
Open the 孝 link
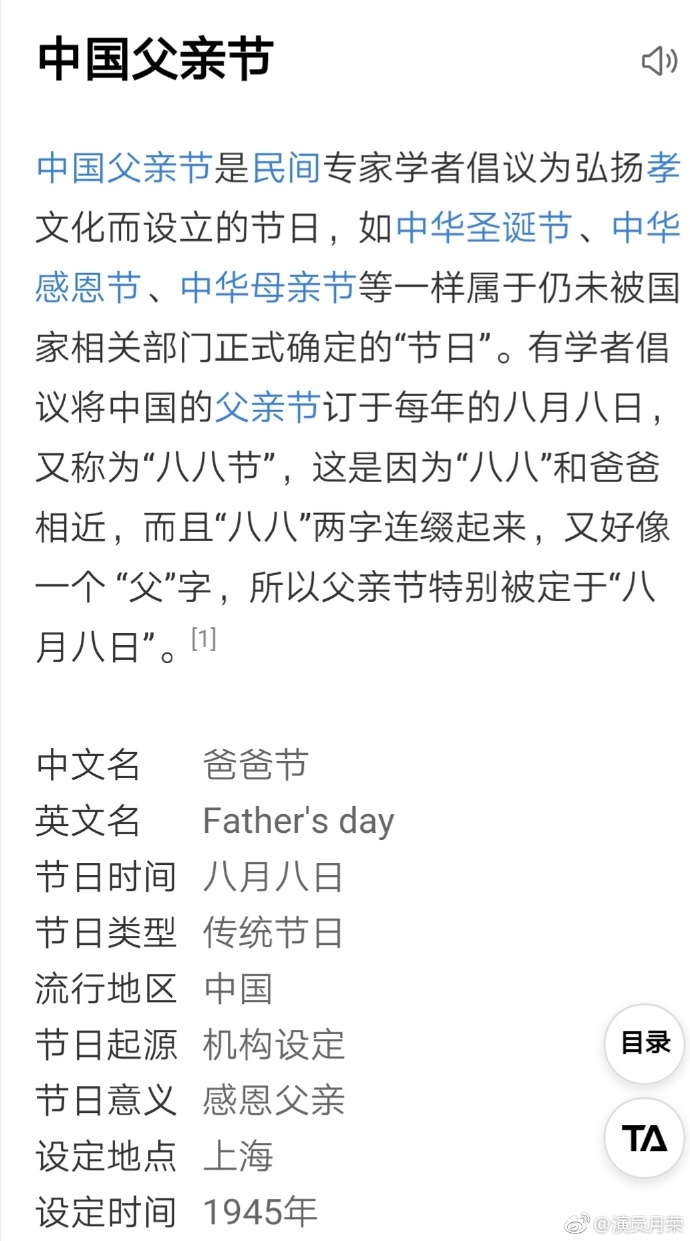[x=663, y=167]
